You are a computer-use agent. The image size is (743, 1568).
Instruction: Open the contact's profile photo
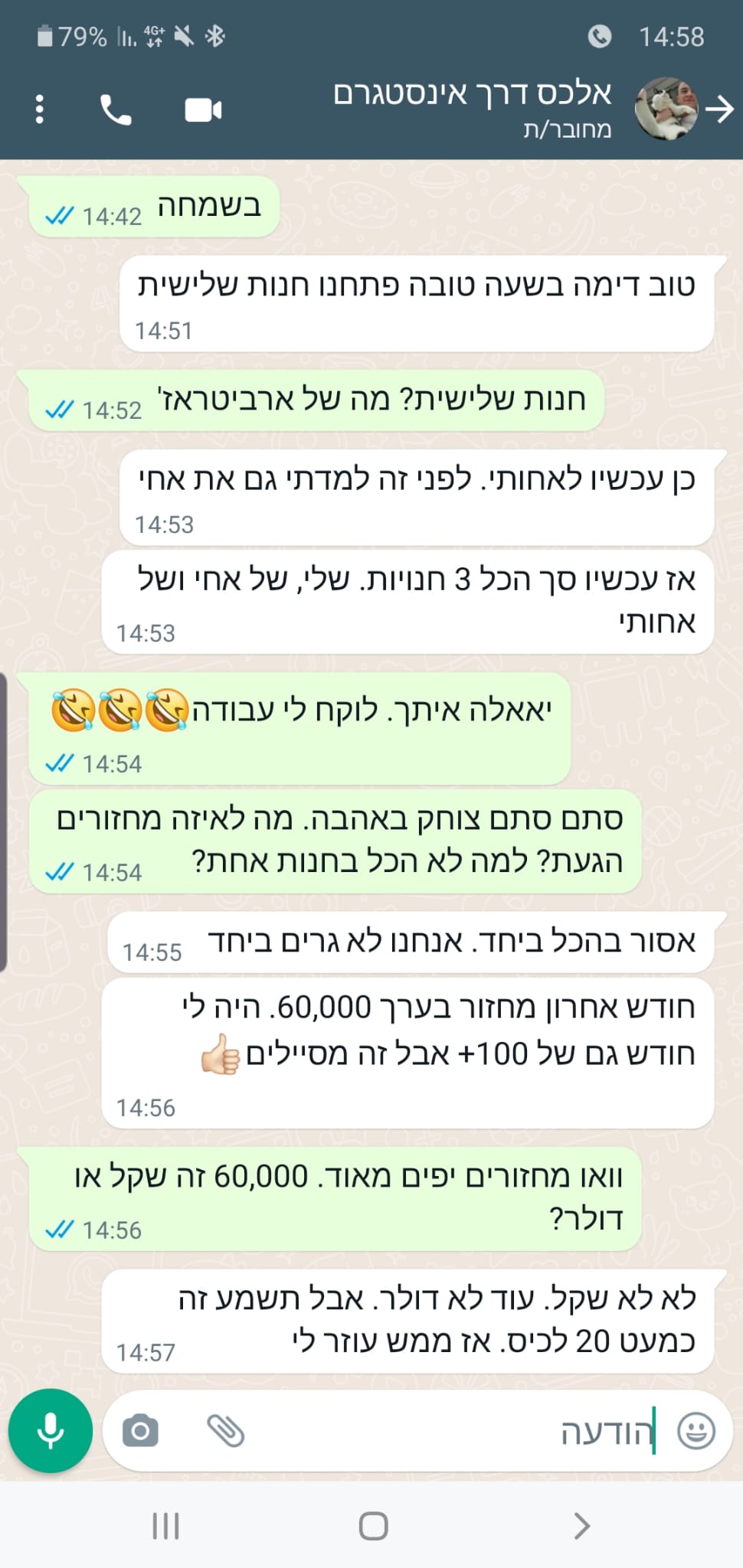(x=666, y=109)
